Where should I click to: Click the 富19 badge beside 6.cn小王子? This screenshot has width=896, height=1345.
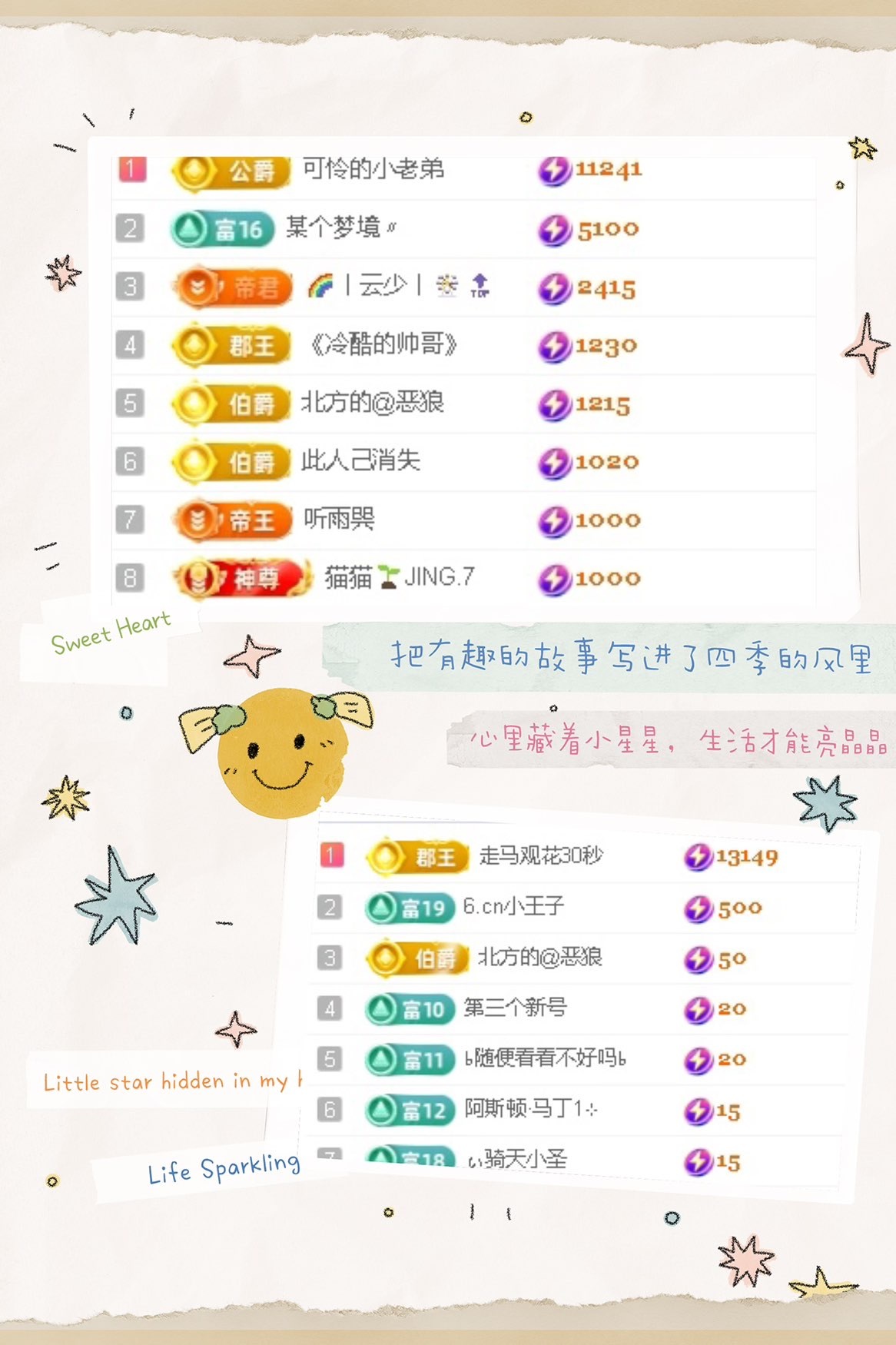(409, 907)
